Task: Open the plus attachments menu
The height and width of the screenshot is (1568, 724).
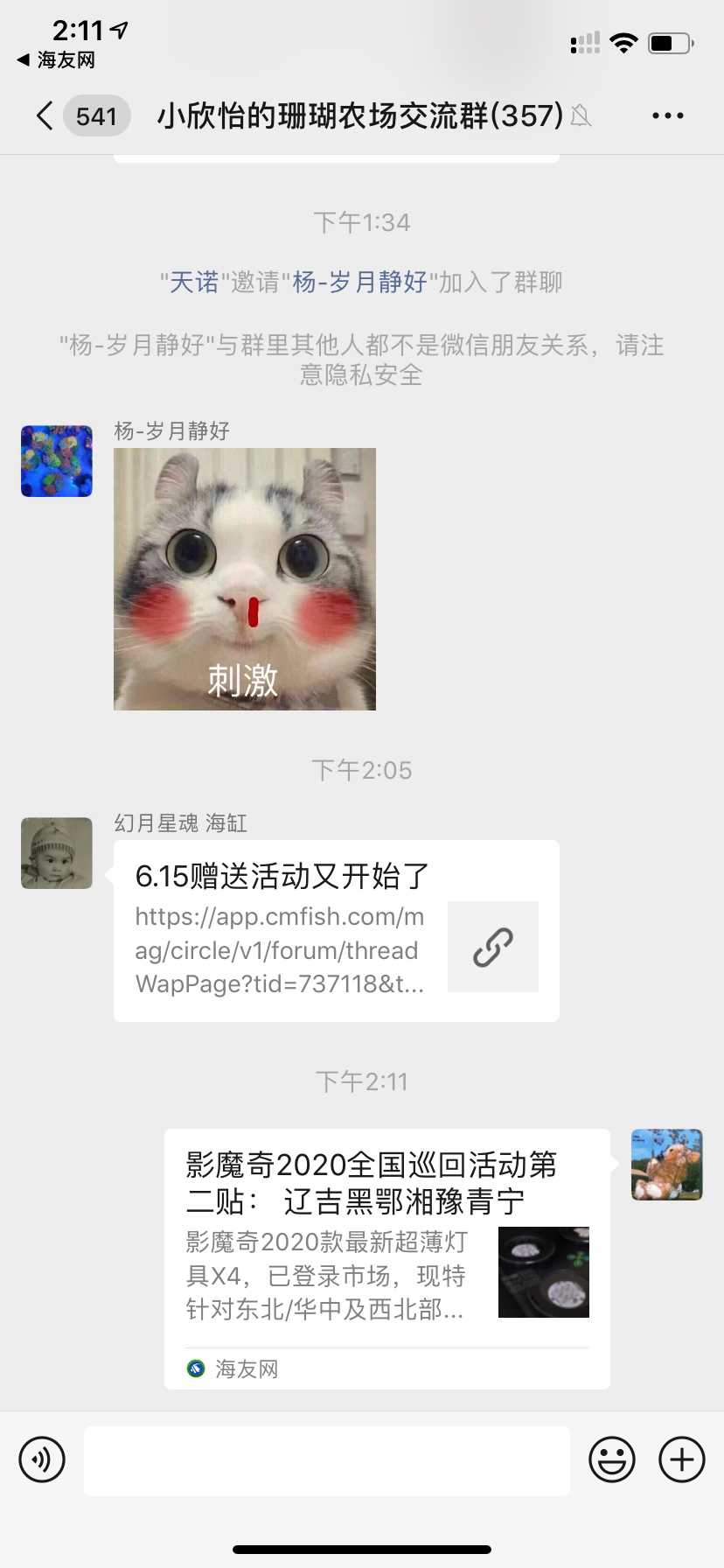Action: point(682,1459)
